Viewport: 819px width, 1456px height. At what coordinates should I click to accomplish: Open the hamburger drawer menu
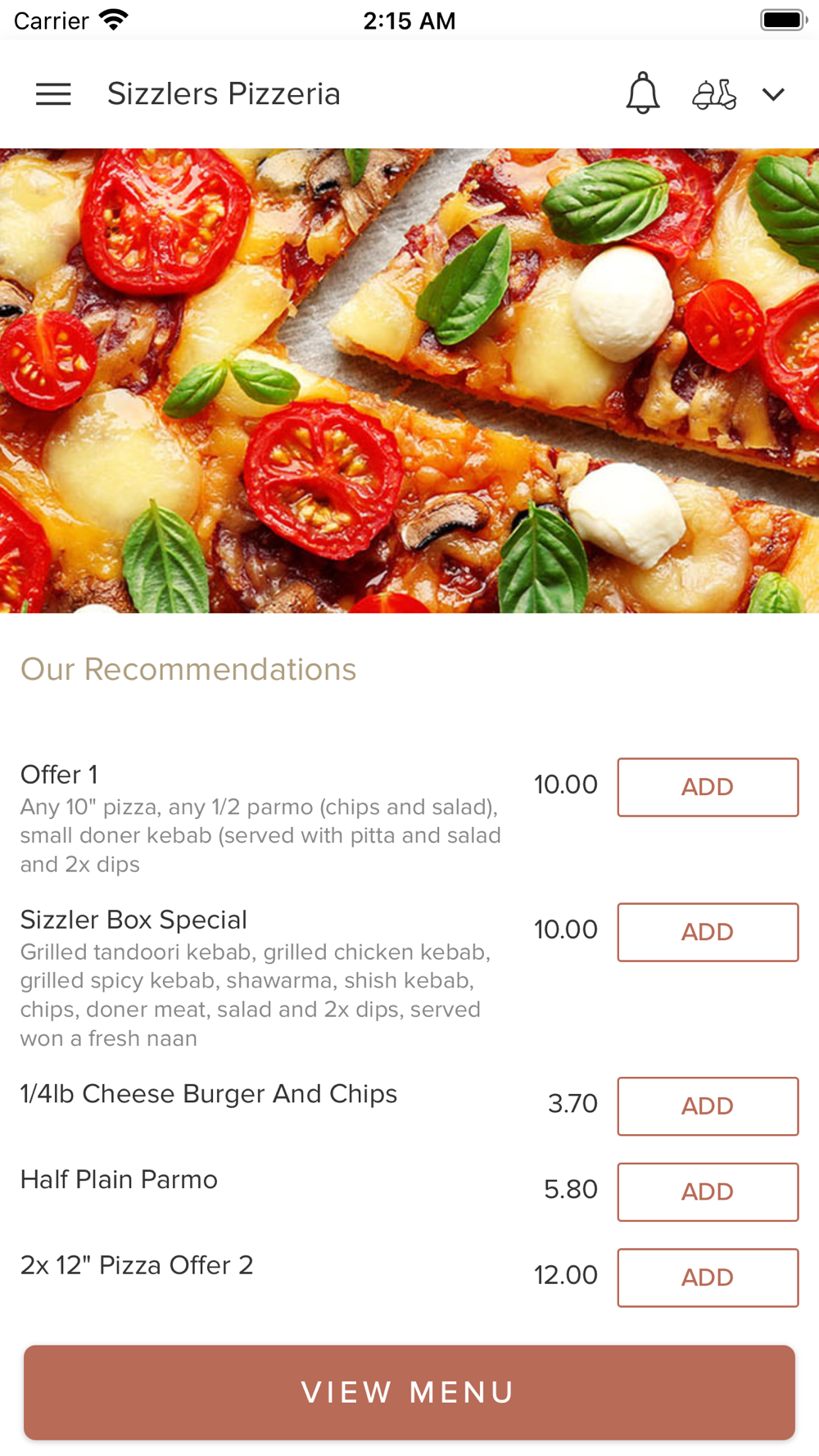(53, 94)
